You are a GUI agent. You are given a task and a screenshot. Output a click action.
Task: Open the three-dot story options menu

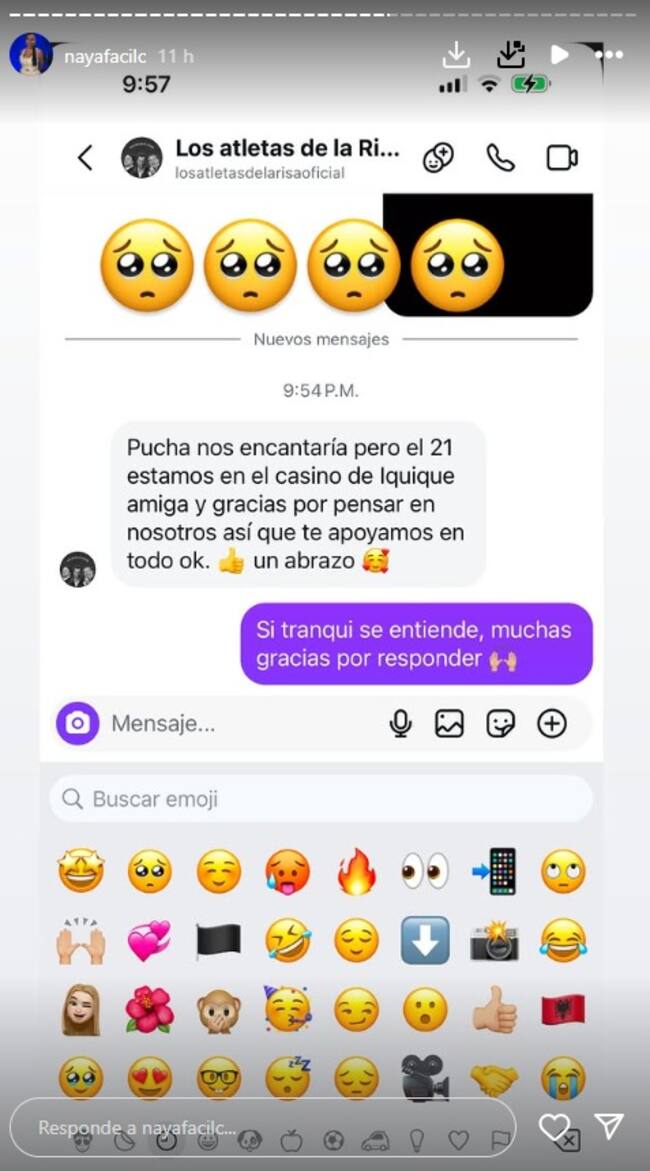(x=609, y=55)
